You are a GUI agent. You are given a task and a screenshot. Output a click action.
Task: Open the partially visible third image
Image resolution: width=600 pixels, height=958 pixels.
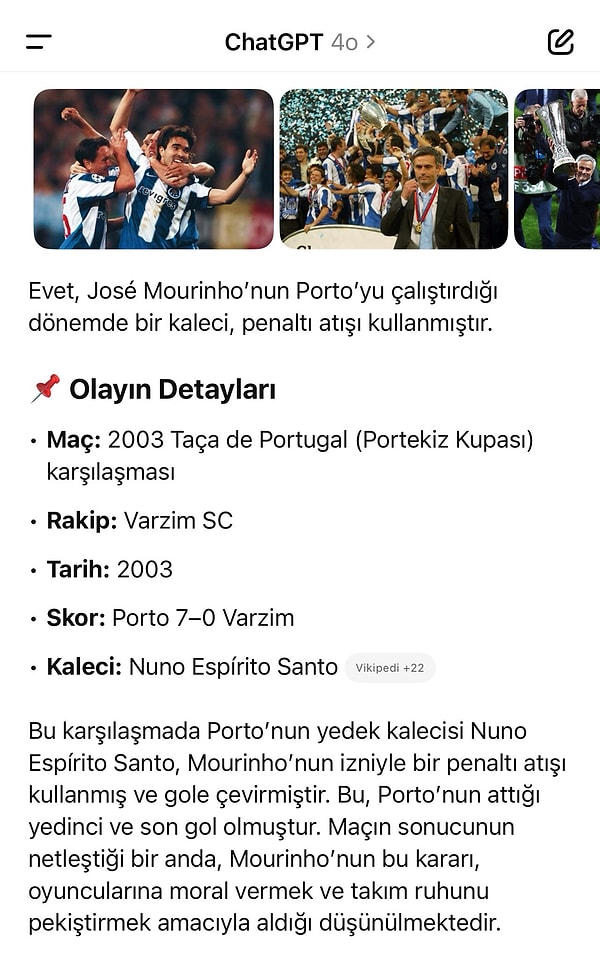tap(557, 169)
